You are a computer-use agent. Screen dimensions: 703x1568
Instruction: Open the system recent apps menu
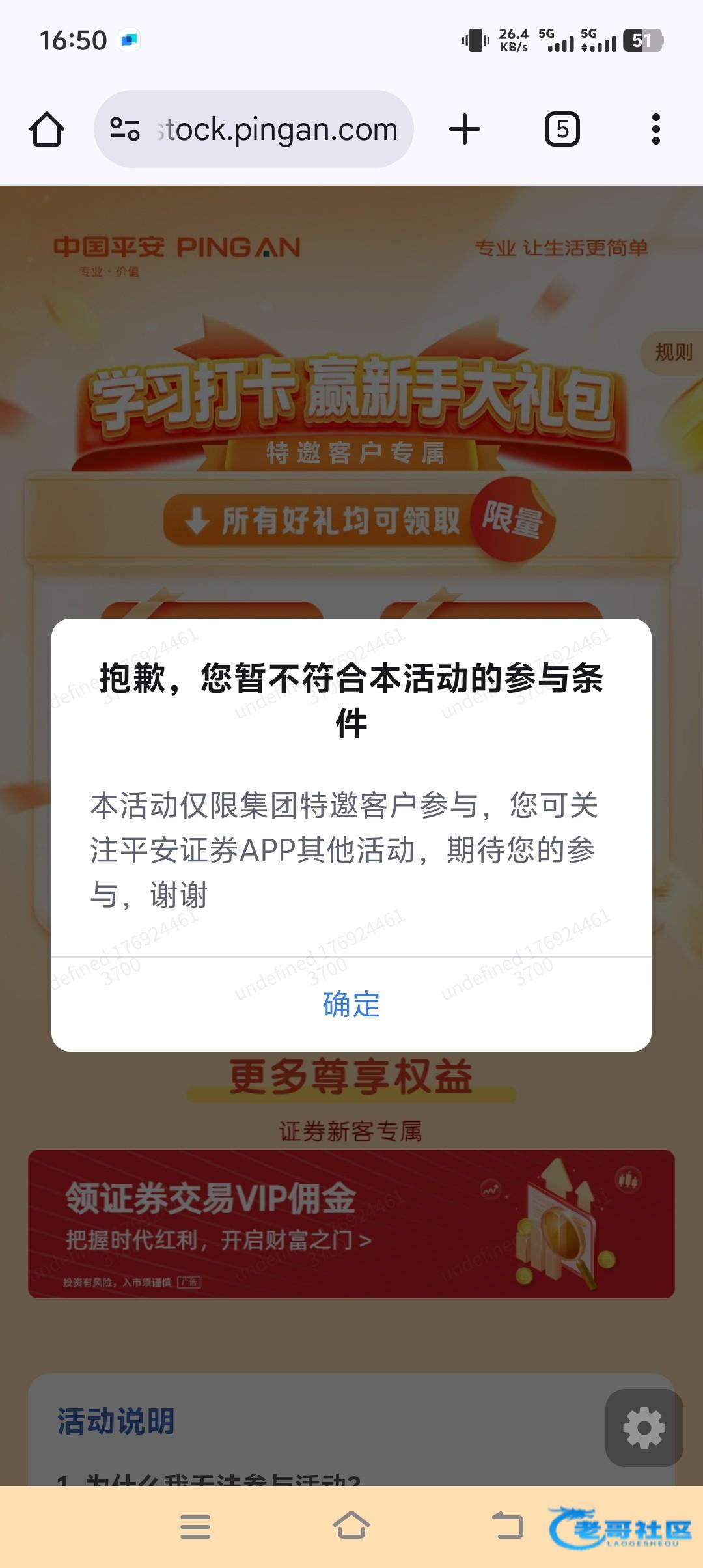pyautogui.click(x=195, y=1526)
